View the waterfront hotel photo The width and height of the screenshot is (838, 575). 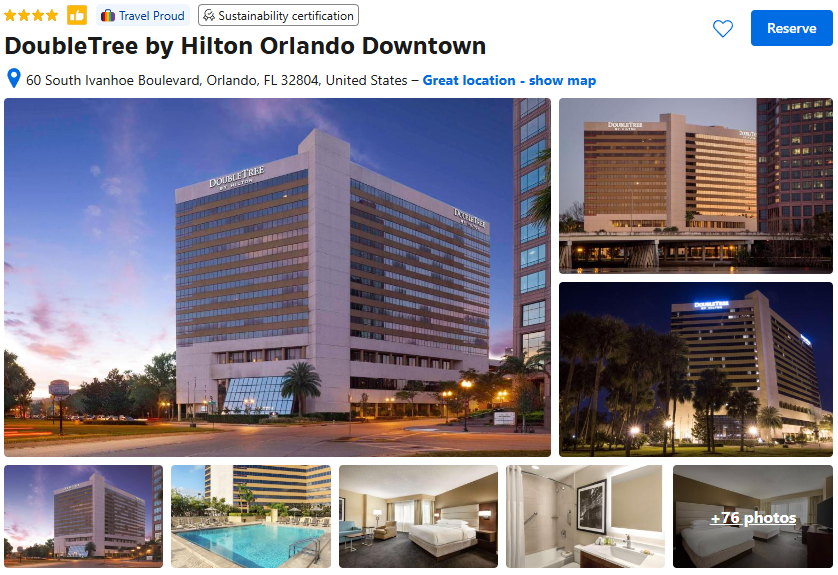[695, 185]
